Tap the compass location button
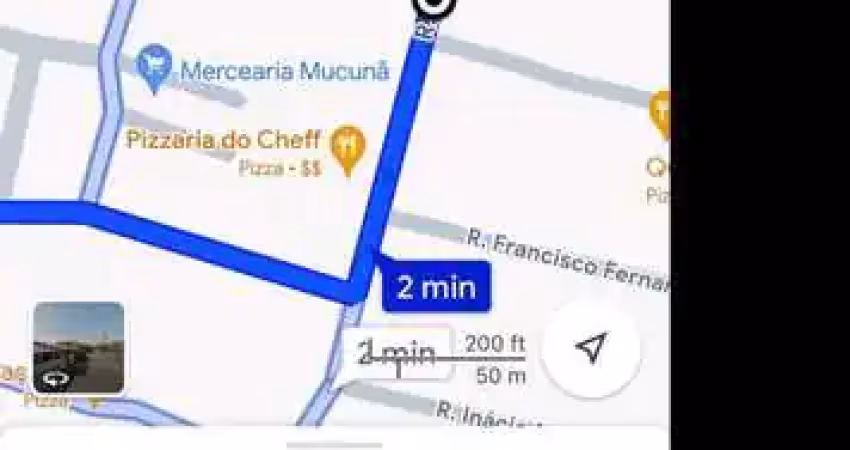 click(591, 348)
